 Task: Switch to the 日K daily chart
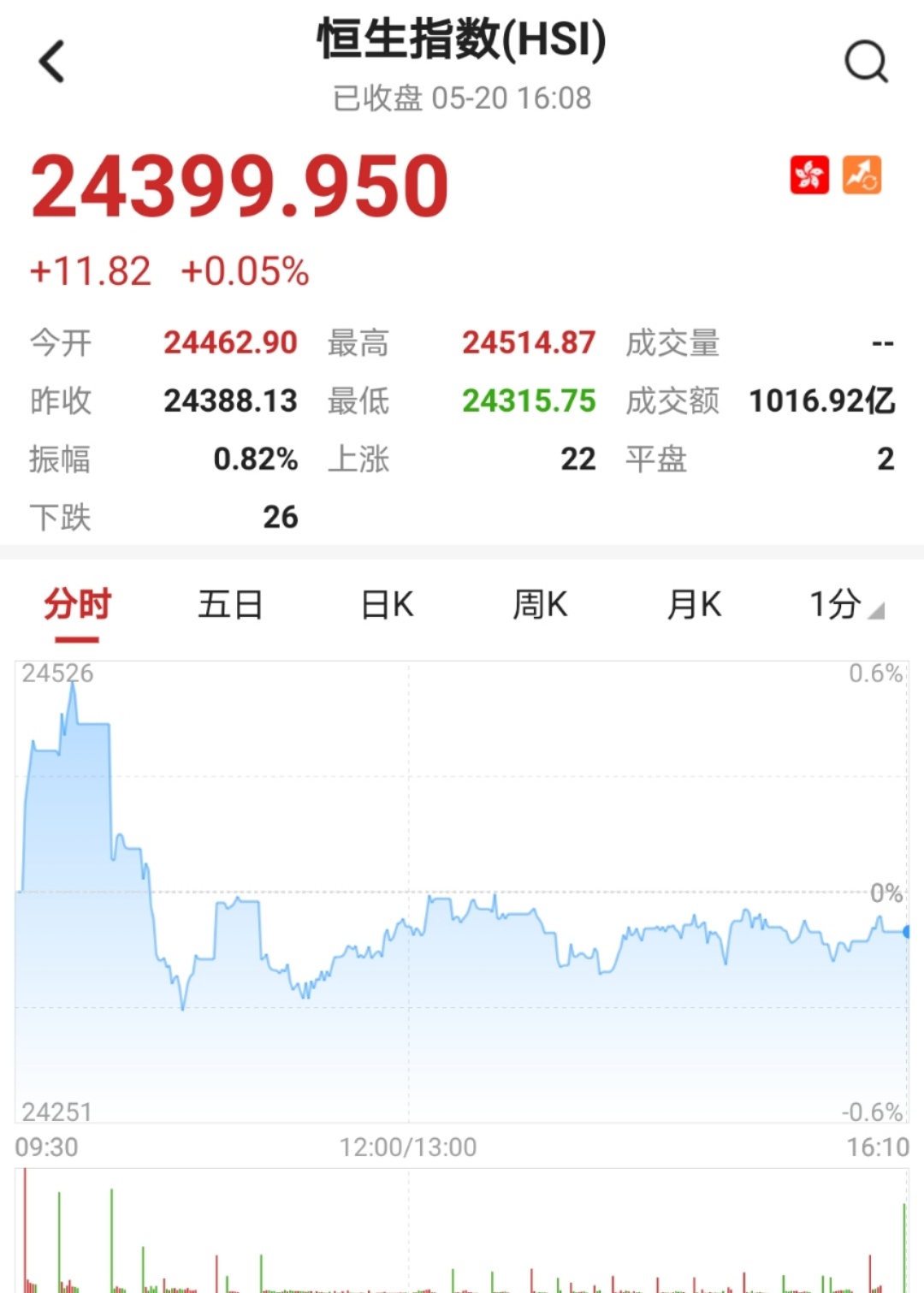point(387,604)
